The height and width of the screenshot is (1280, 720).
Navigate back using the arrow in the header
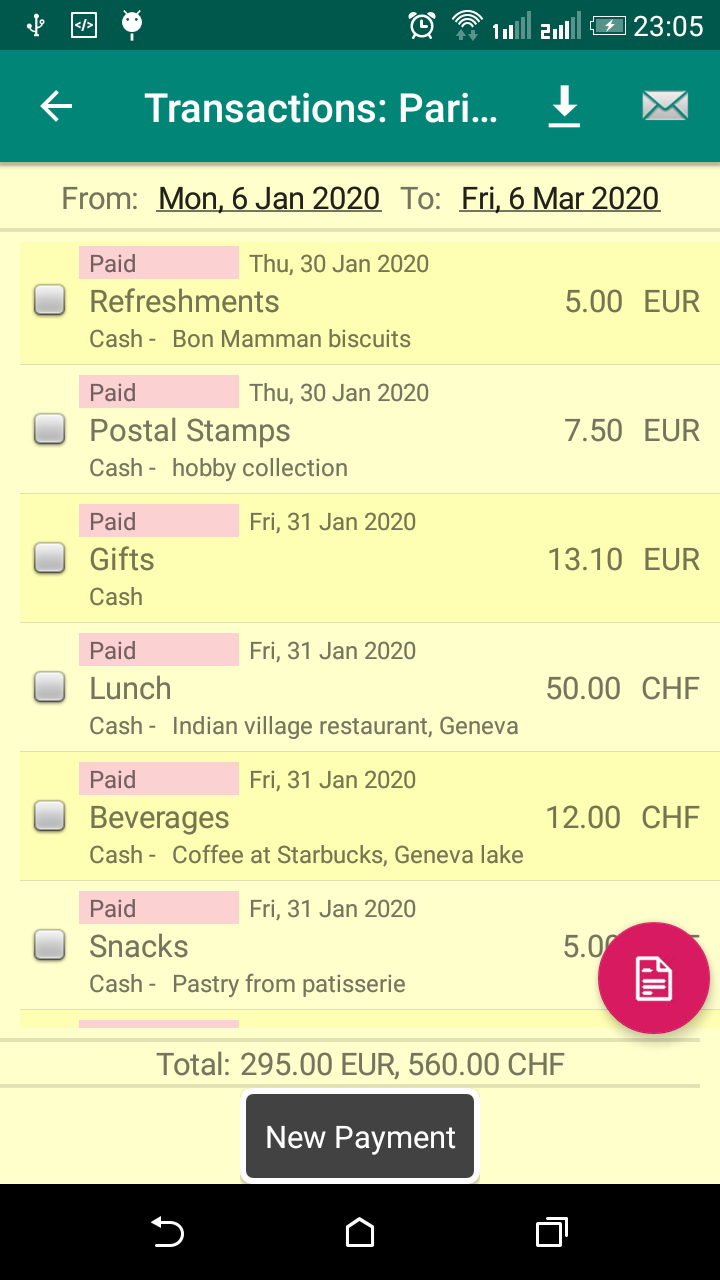(56, 106)
